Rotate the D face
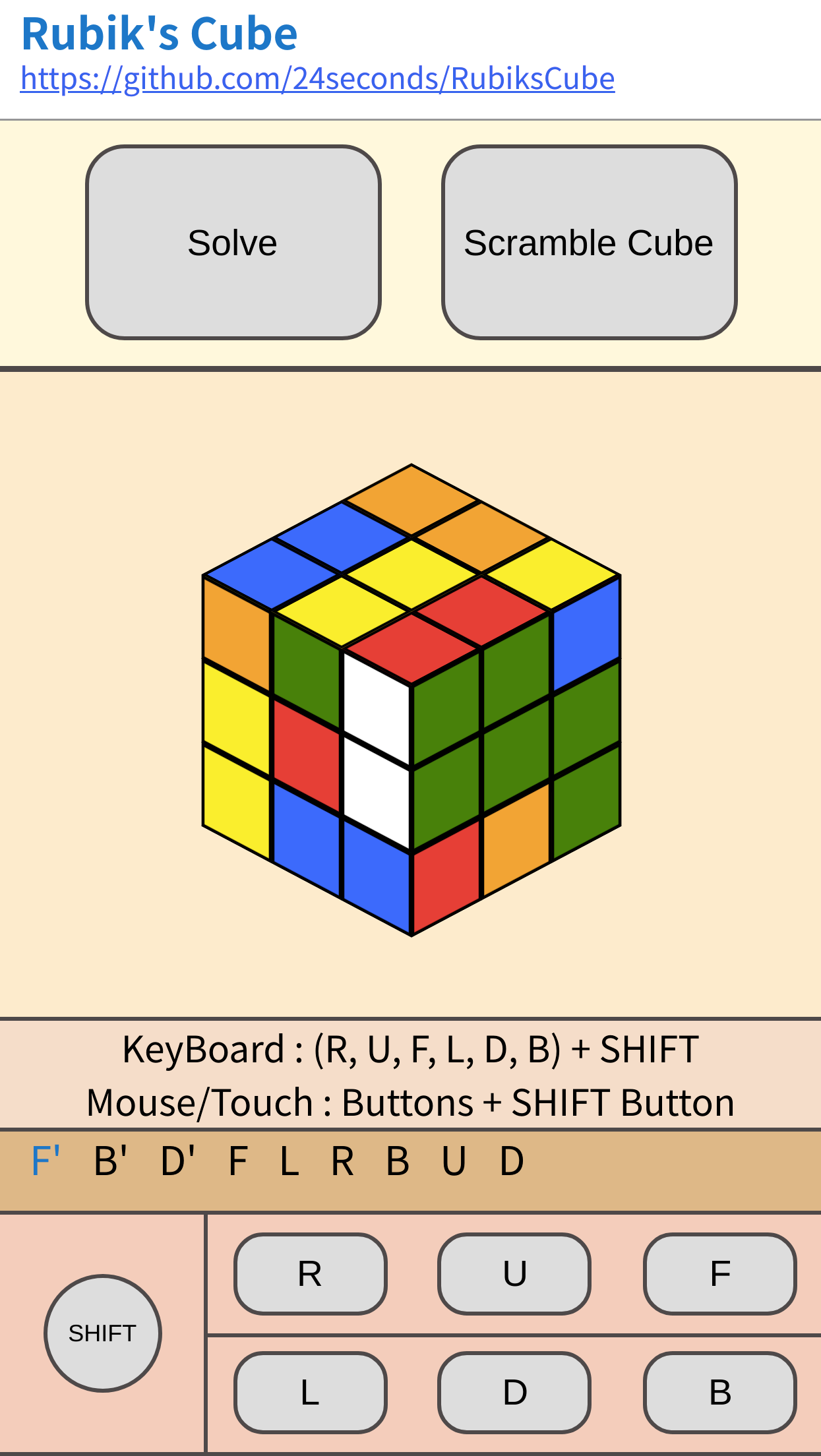 coord(514,1392)
